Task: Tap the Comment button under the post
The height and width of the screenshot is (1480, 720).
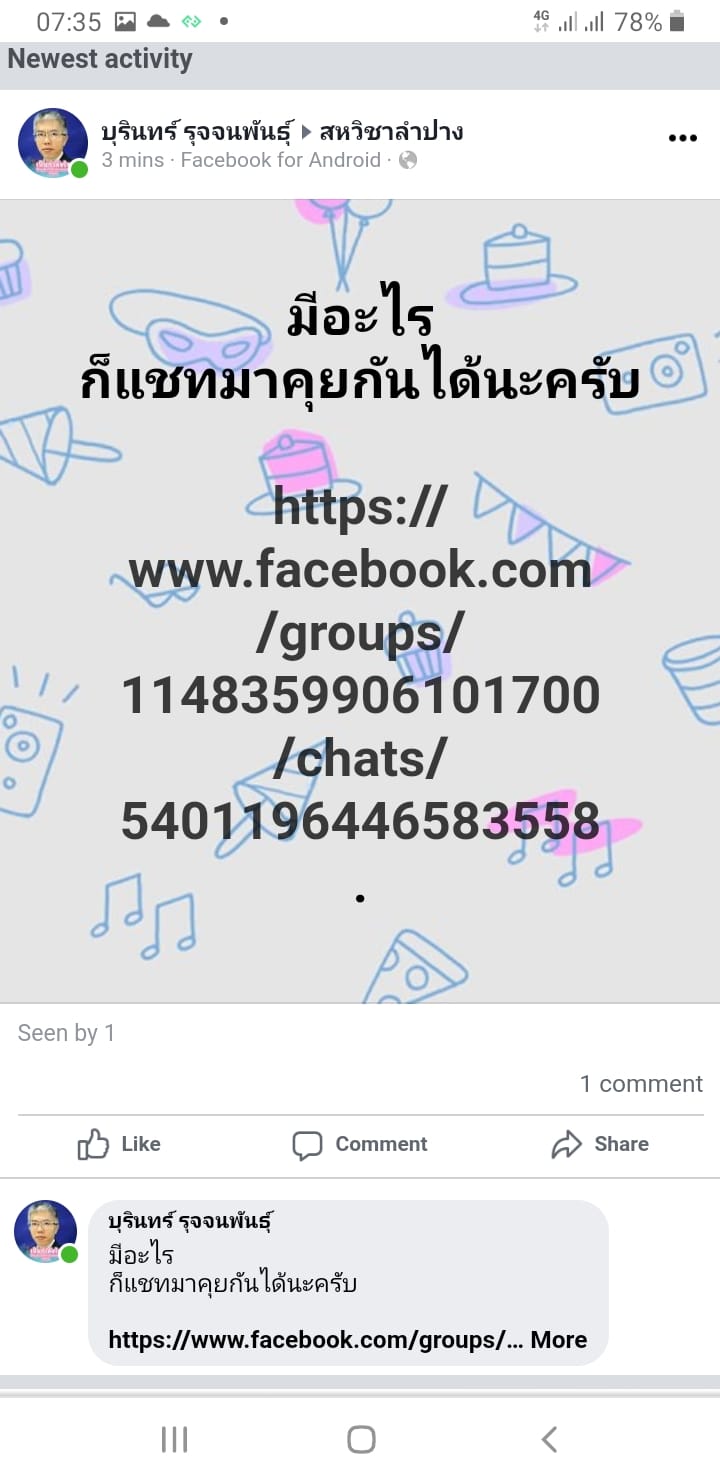Action: [x=360, y=1144]
